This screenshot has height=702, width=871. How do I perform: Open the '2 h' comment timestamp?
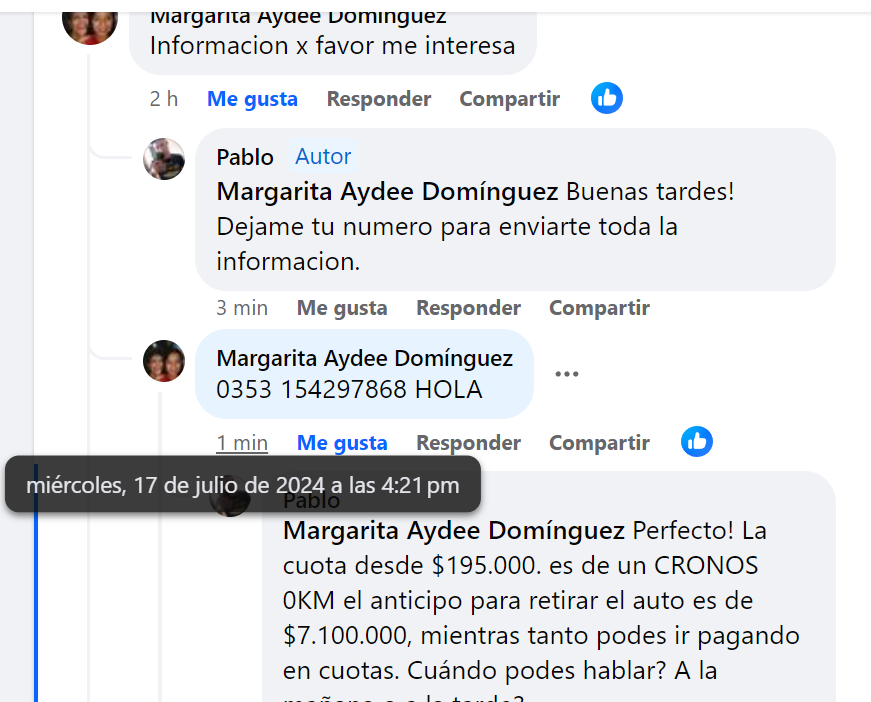[164, 99]
